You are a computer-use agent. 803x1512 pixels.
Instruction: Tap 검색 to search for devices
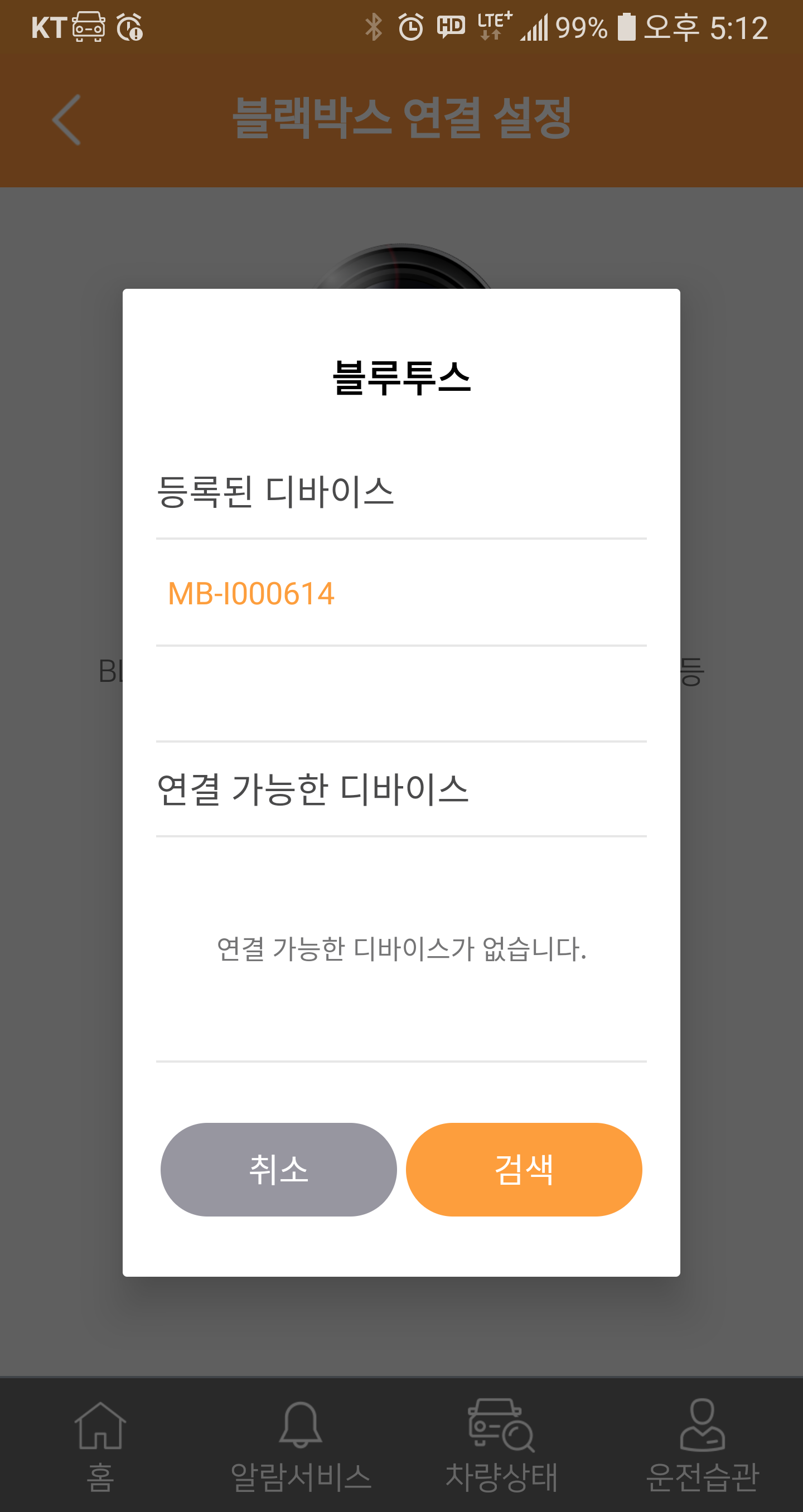[524, 1169]
